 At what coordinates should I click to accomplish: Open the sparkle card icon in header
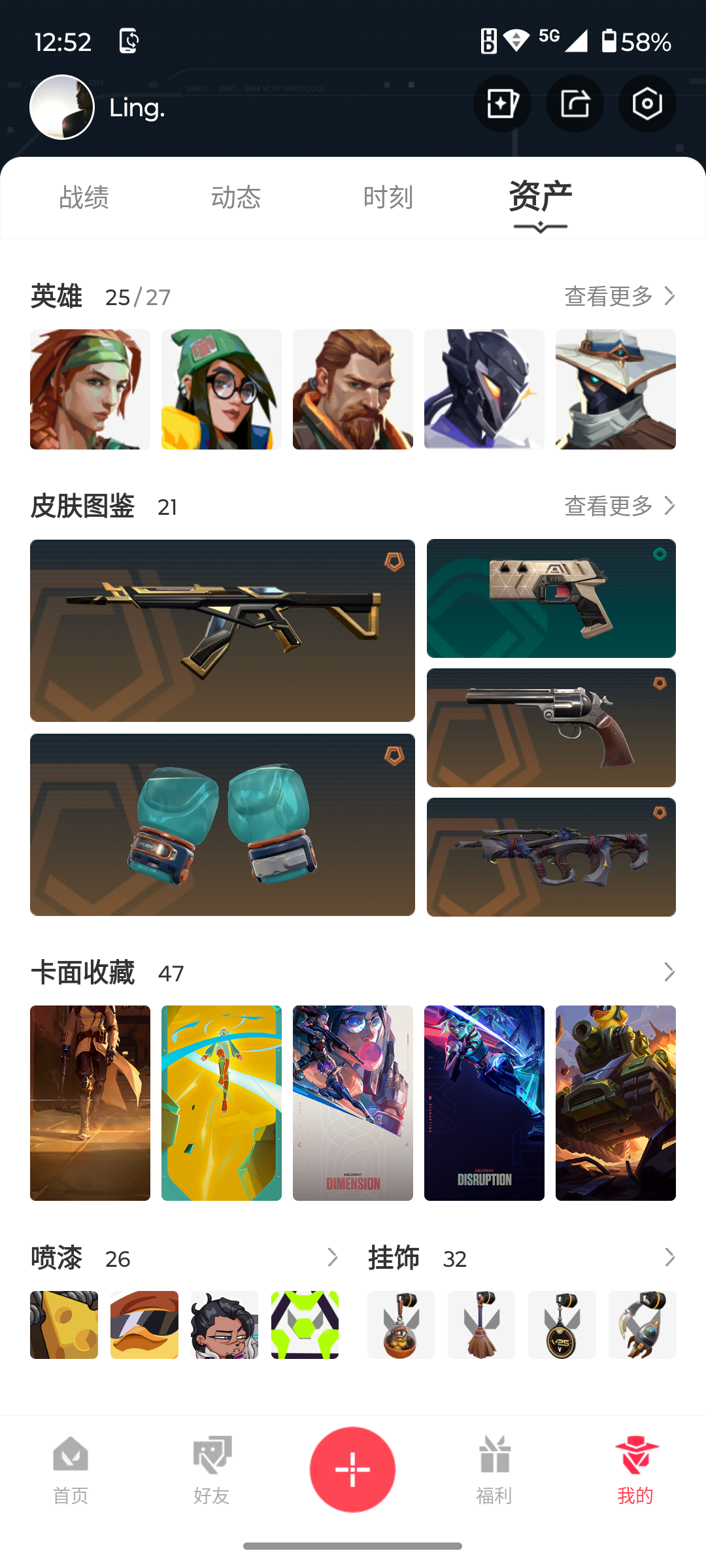tap(502, 104)
